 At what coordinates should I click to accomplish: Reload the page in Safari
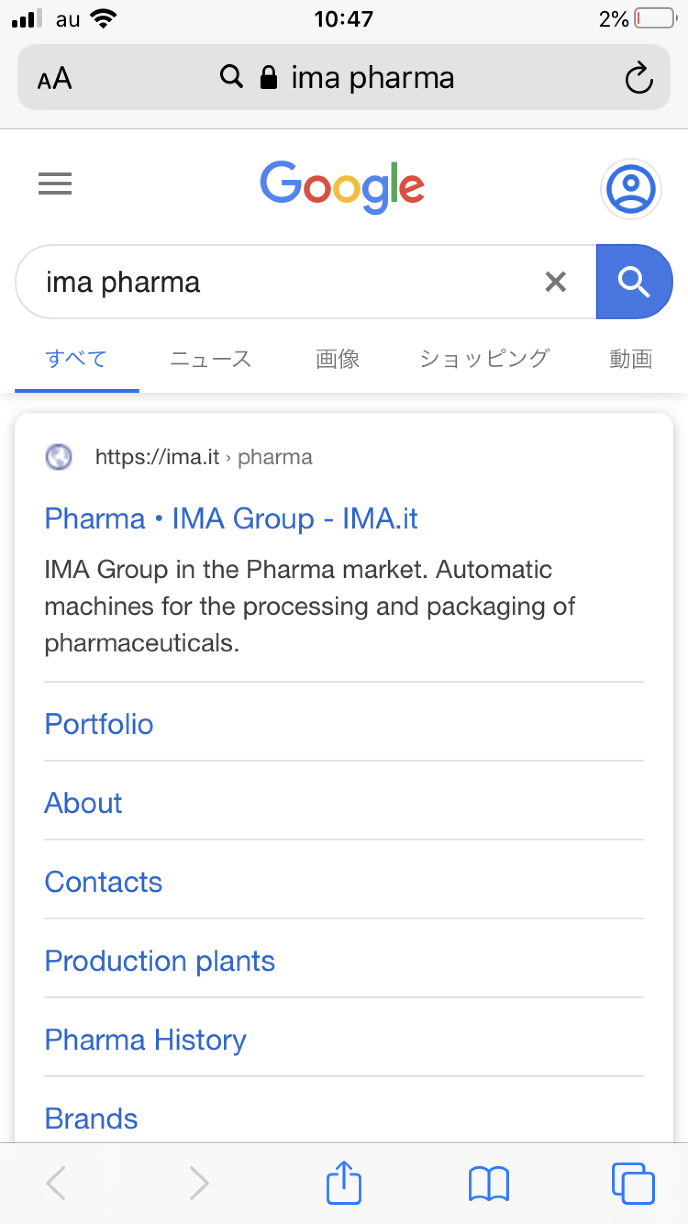(x=638, y=78)
